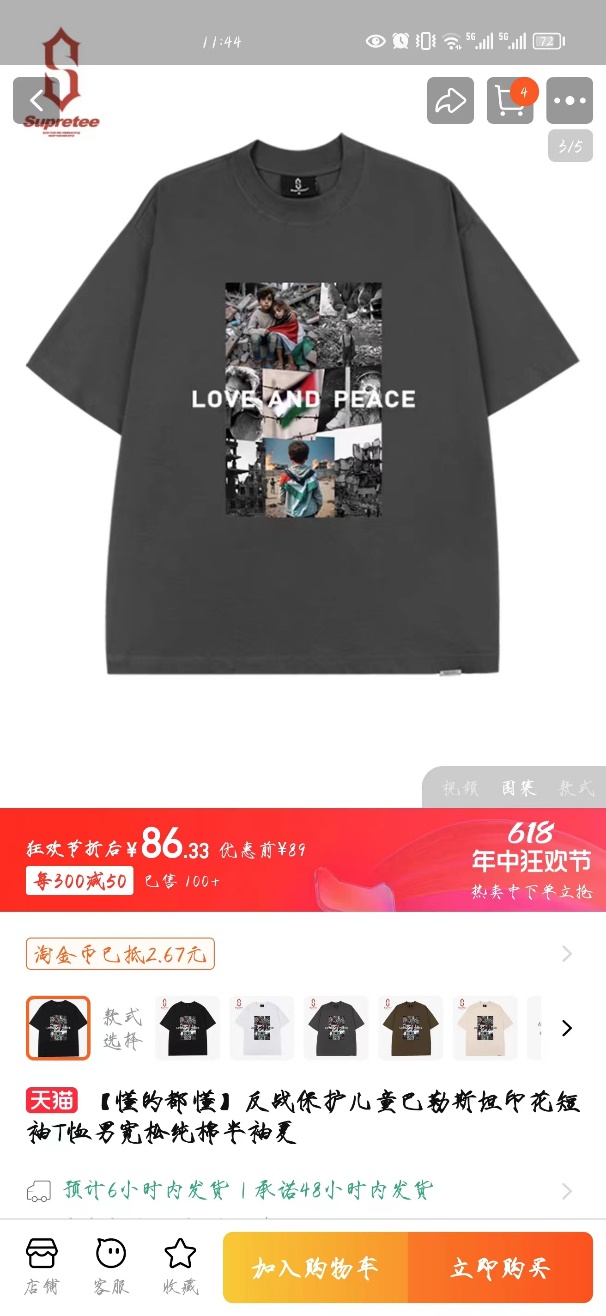This screenshot has width=606, height=1316.
Task: Open the 店铺 store page
Action: 41,1266
